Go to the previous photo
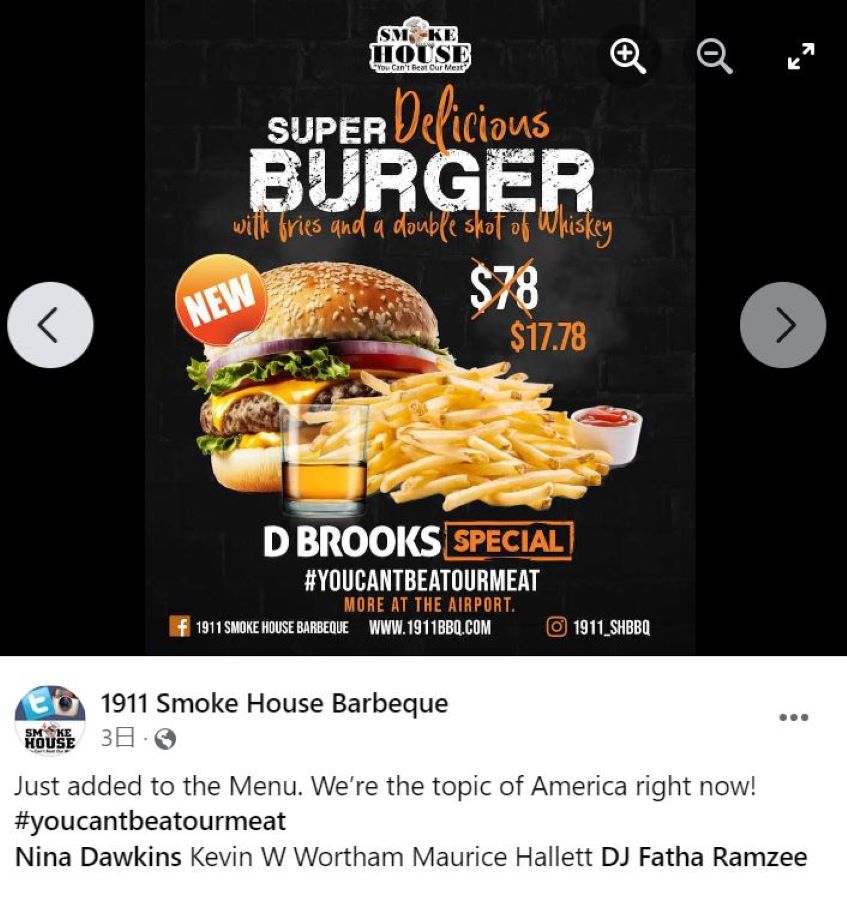The width and height of the screenshot is (847, 900). tap(50, 325)
